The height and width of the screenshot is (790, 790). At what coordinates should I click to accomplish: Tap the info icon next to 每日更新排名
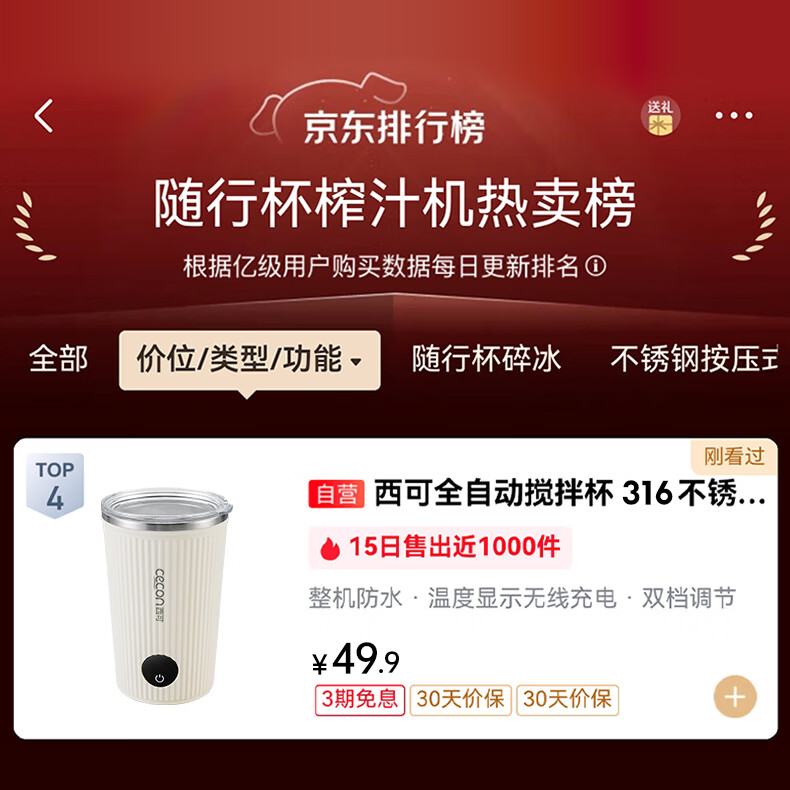(x=596, y=266)
